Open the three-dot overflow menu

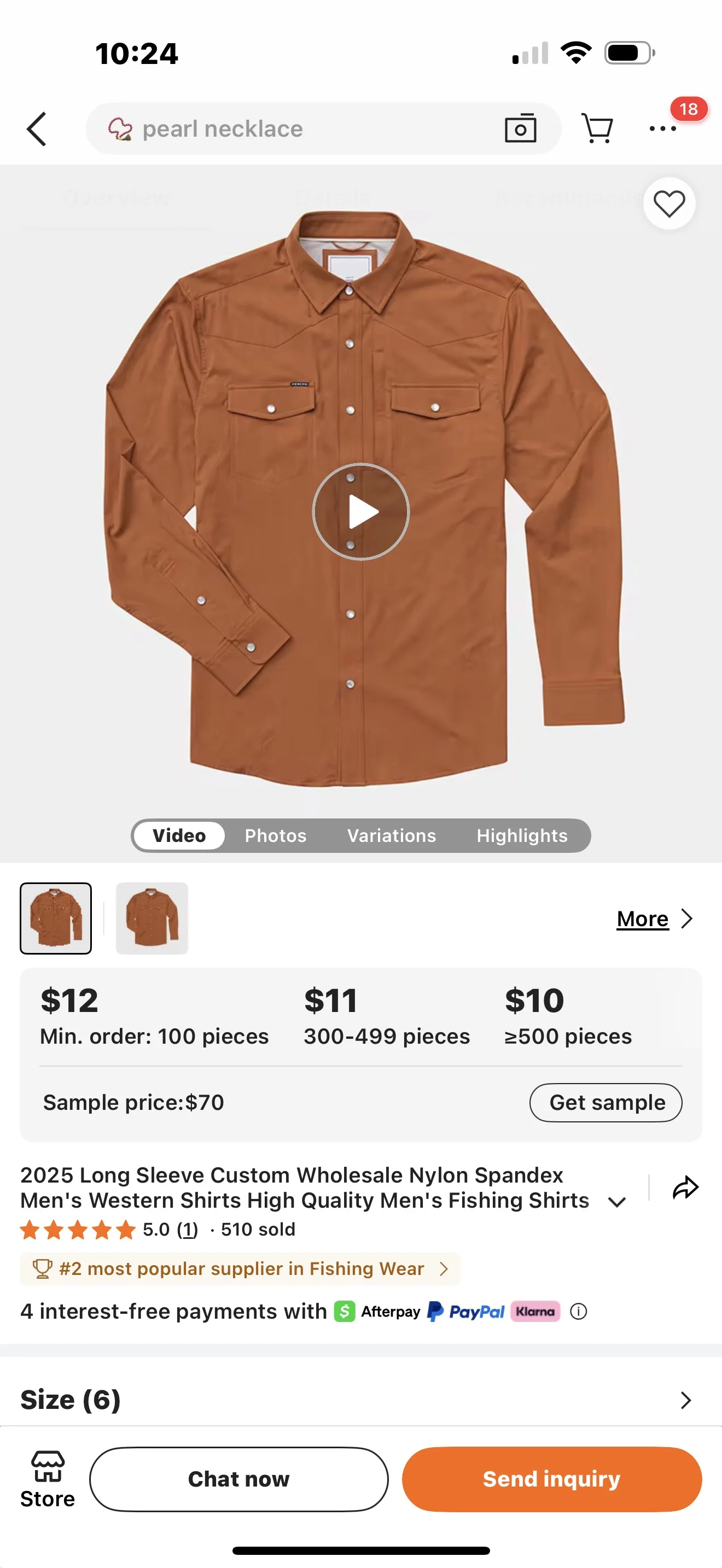(x=662, y=129)
